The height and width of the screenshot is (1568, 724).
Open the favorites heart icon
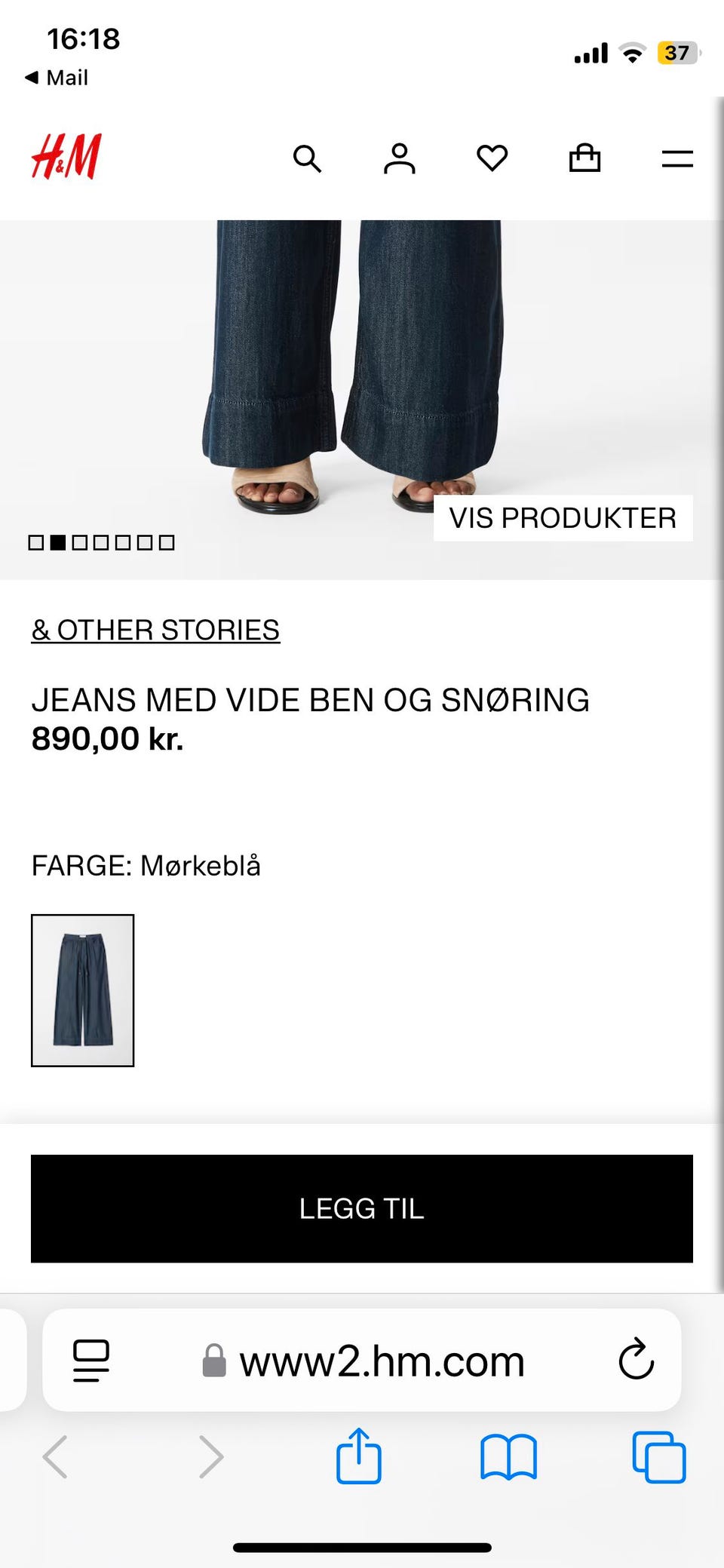(492, 158)
